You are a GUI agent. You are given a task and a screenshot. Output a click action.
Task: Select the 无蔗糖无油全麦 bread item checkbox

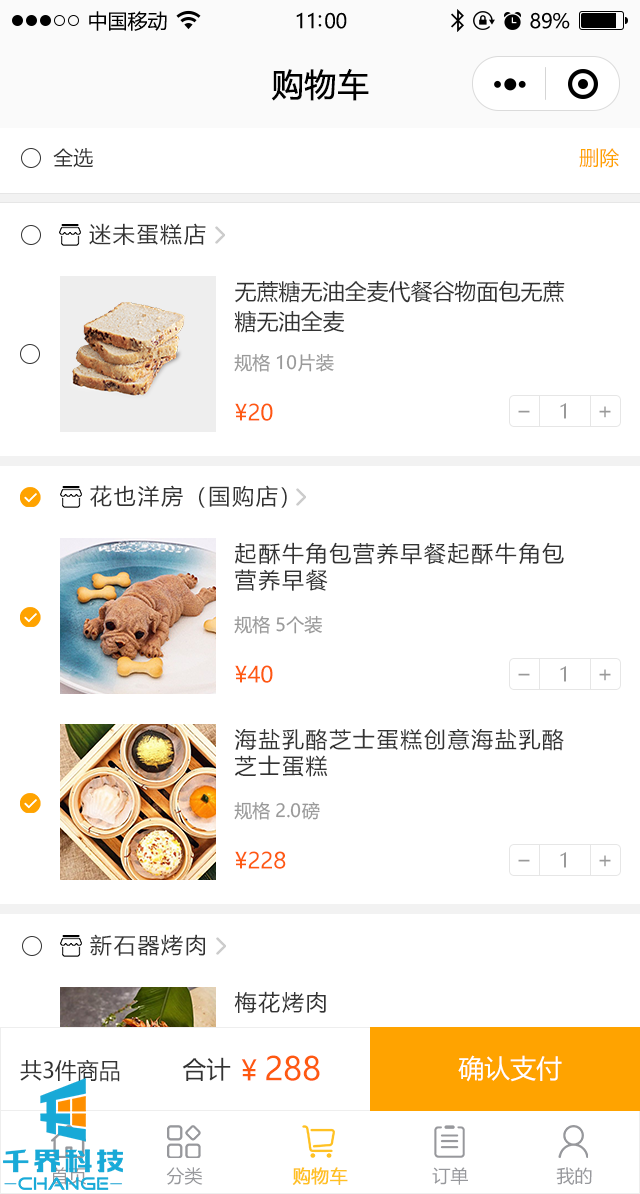[x=30, y=354]
